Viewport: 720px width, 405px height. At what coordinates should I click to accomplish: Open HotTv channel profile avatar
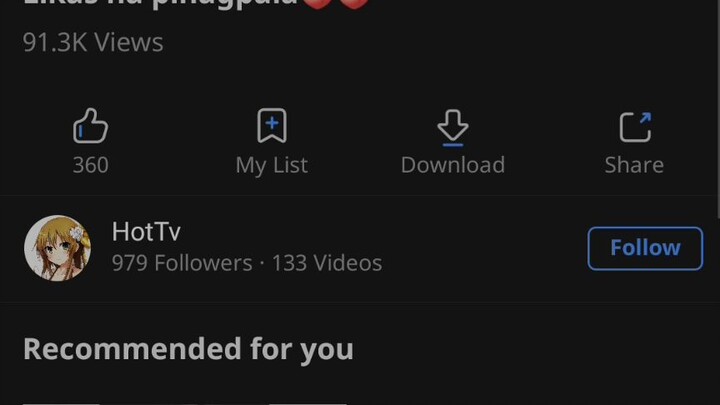[x=58, y=248]
